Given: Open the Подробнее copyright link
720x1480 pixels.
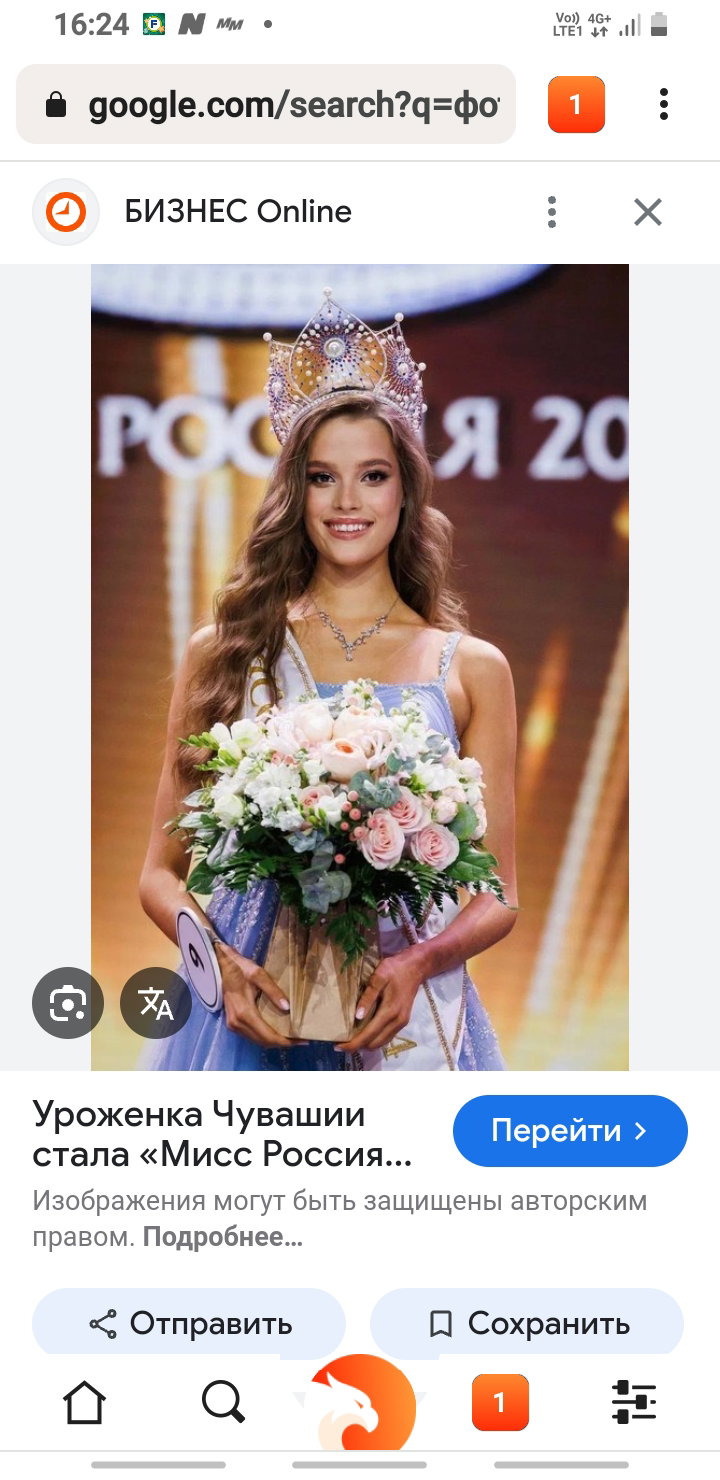Looking at the screenshot, I should (x=222, y=1237).
